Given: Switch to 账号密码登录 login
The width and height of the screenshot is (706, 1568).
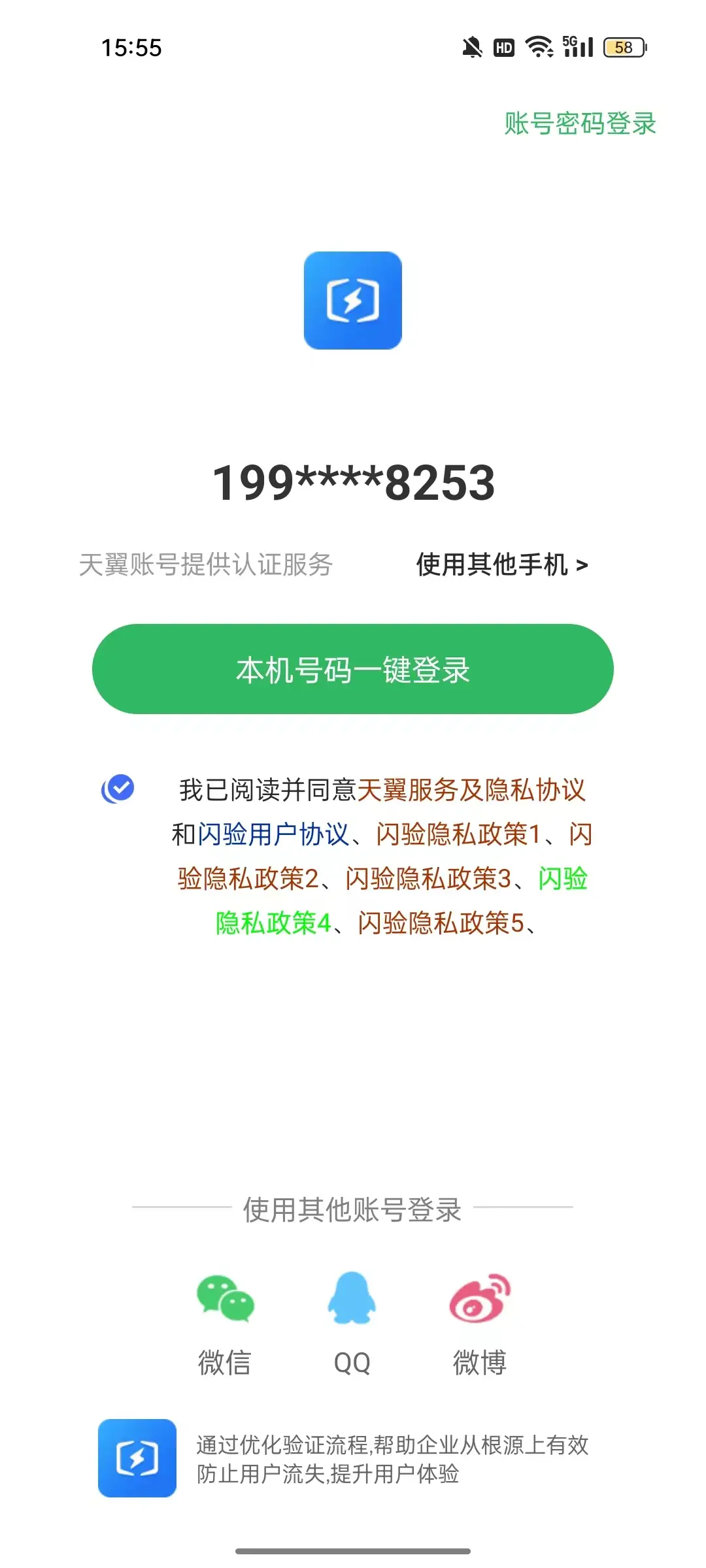Looking at the screenshot, I should 580,123.
